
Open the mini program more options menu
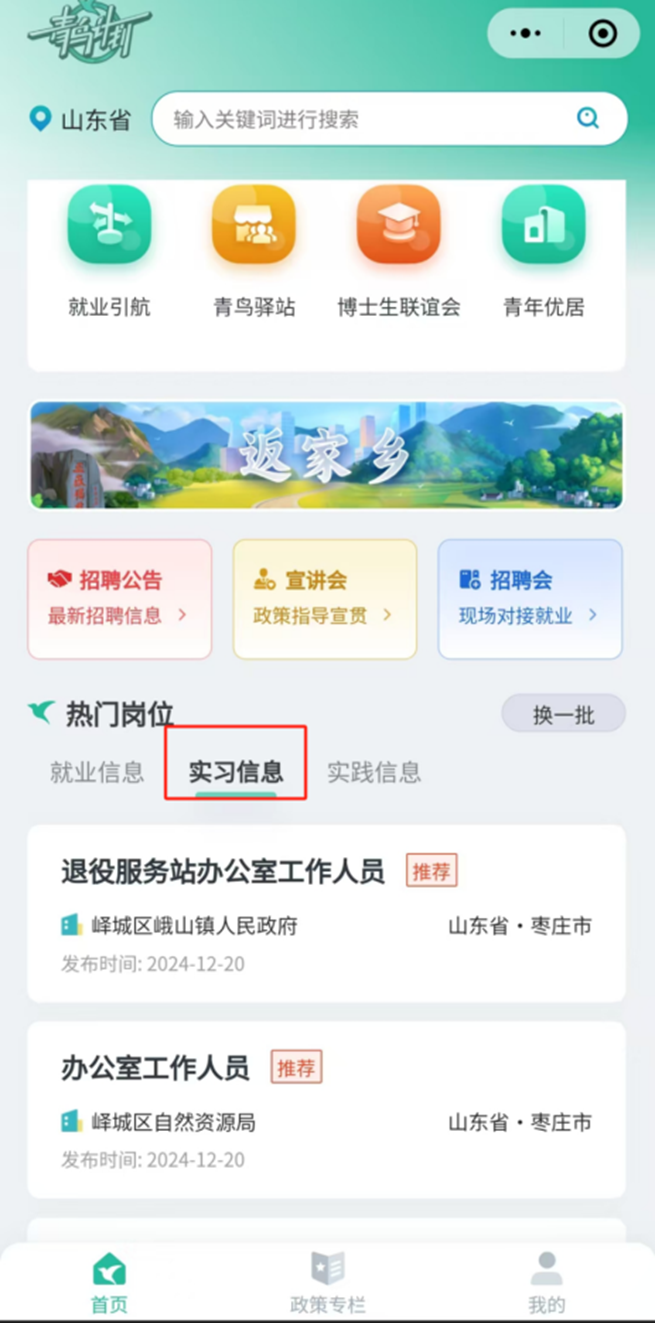(x=525, y=34)
